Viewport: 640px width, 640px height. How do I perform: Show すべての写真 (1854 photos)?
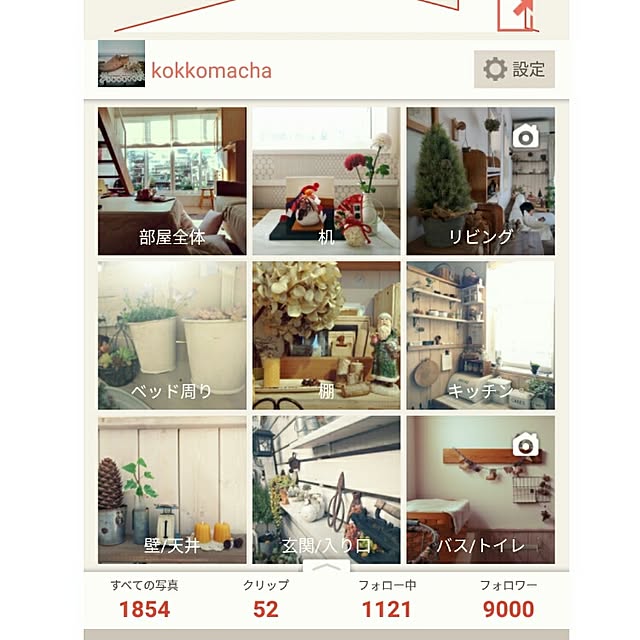[x=144, y=599]
